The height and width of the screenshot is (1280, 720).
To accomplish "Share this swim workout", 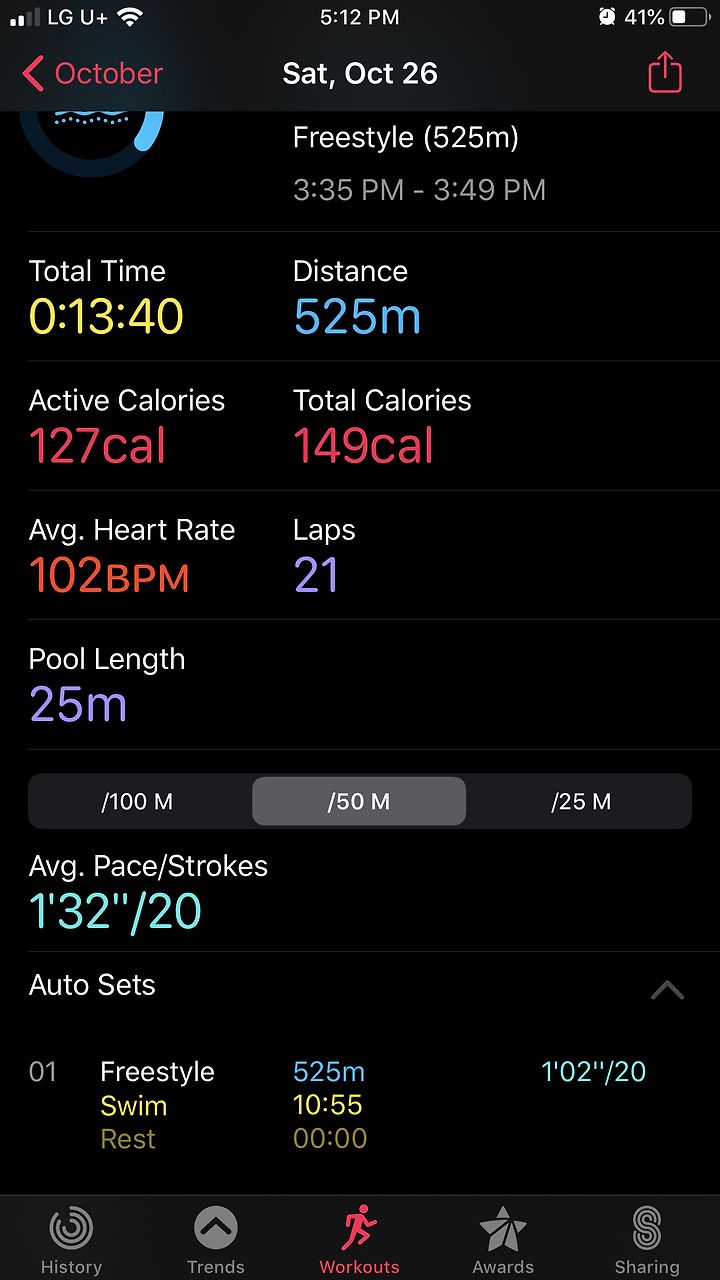I will pyautogui.click(x=665, y=73).
